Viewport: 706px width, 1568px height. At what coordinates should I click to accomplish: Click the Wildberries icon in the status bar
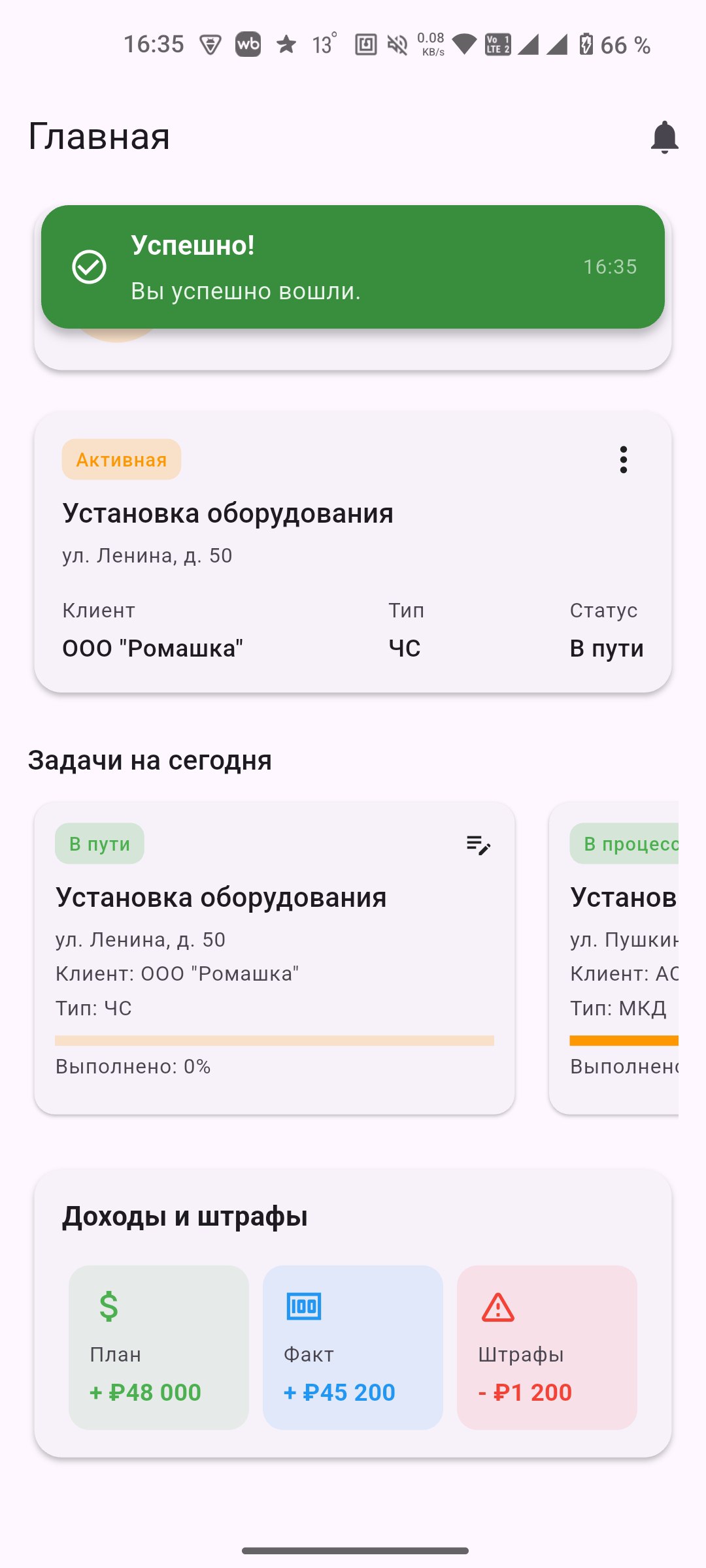pyautogui.click(x=249, y=44)
